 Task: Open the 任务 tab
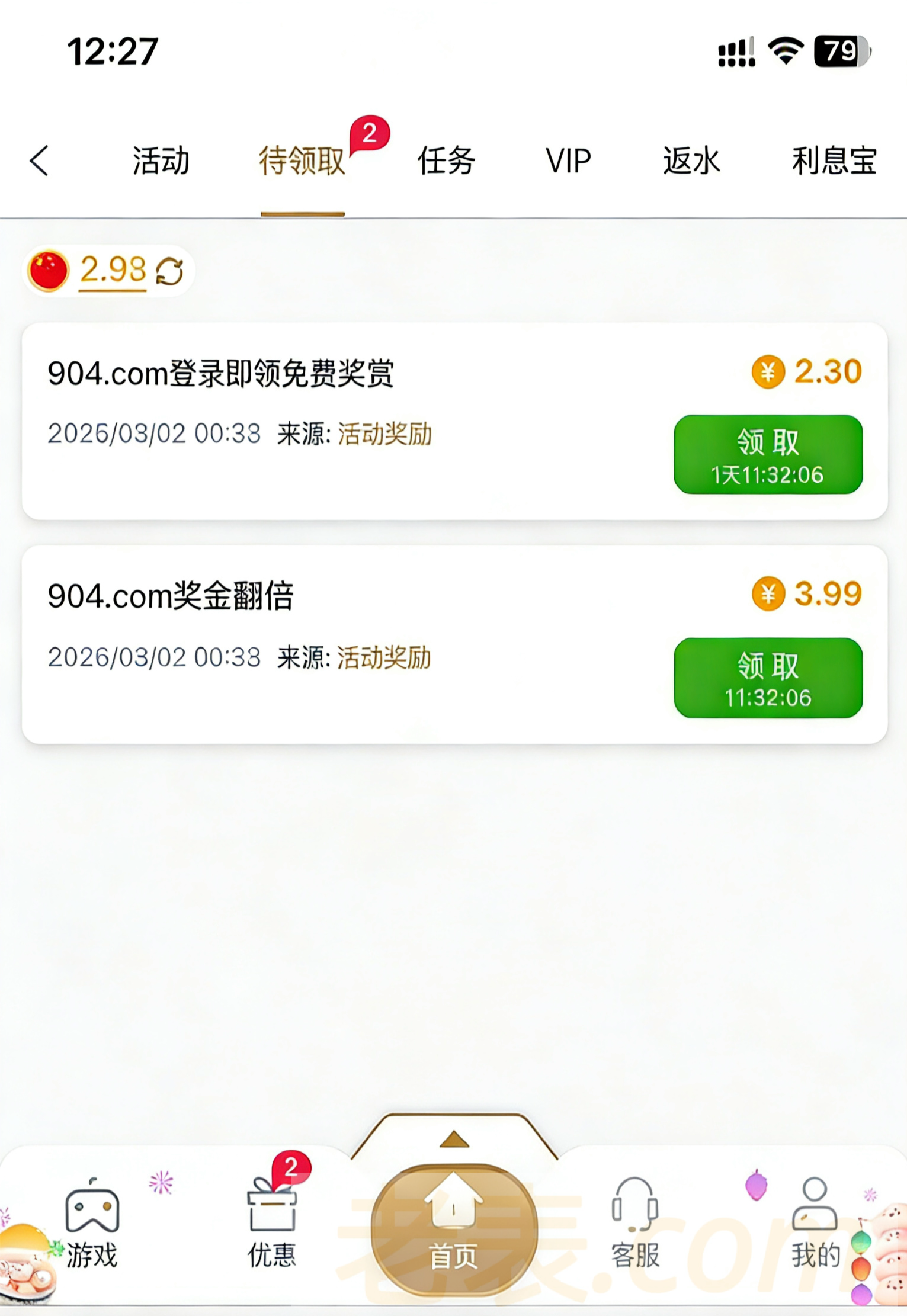click(x=446, y=161)
